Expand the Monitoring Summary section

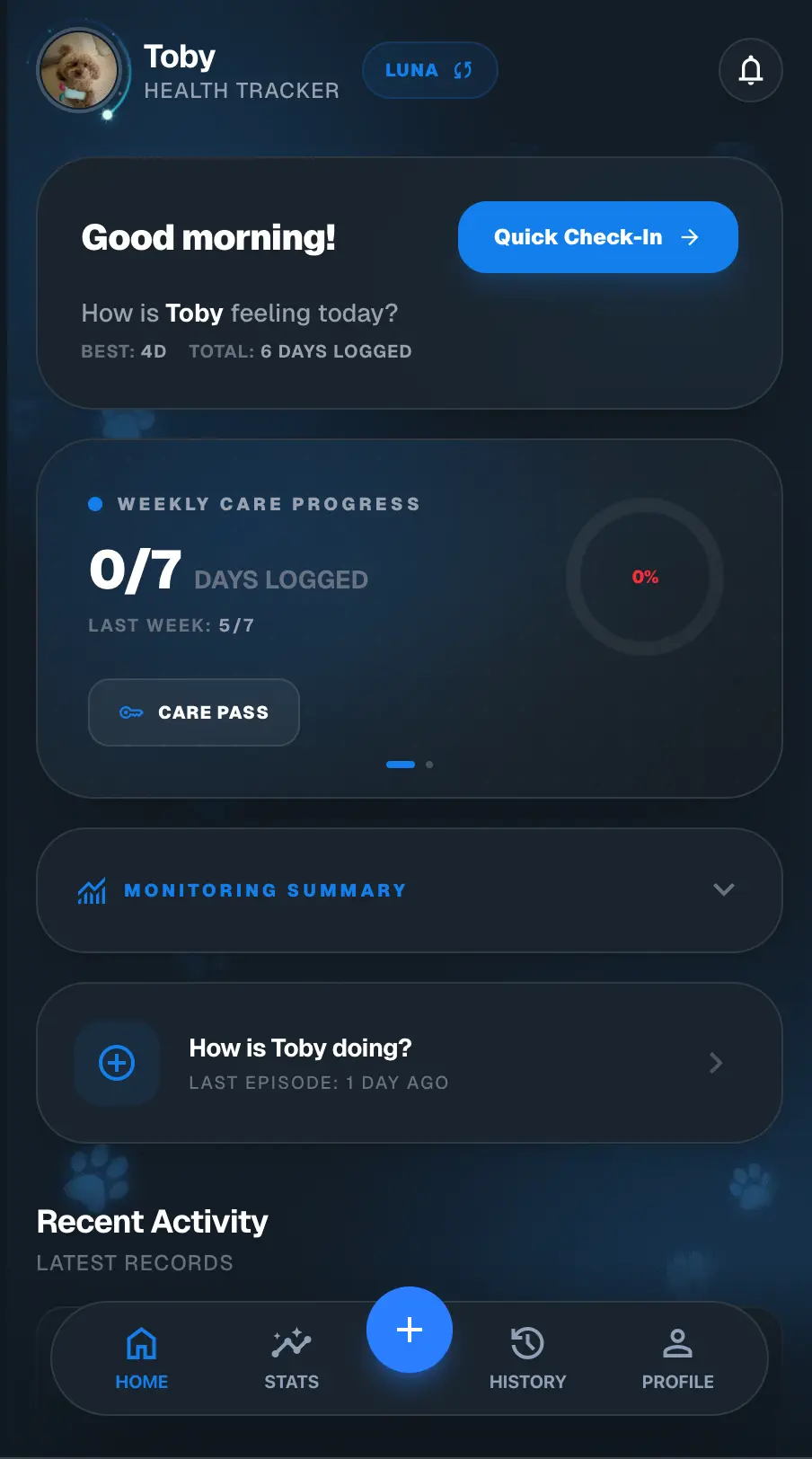[724, 890]
